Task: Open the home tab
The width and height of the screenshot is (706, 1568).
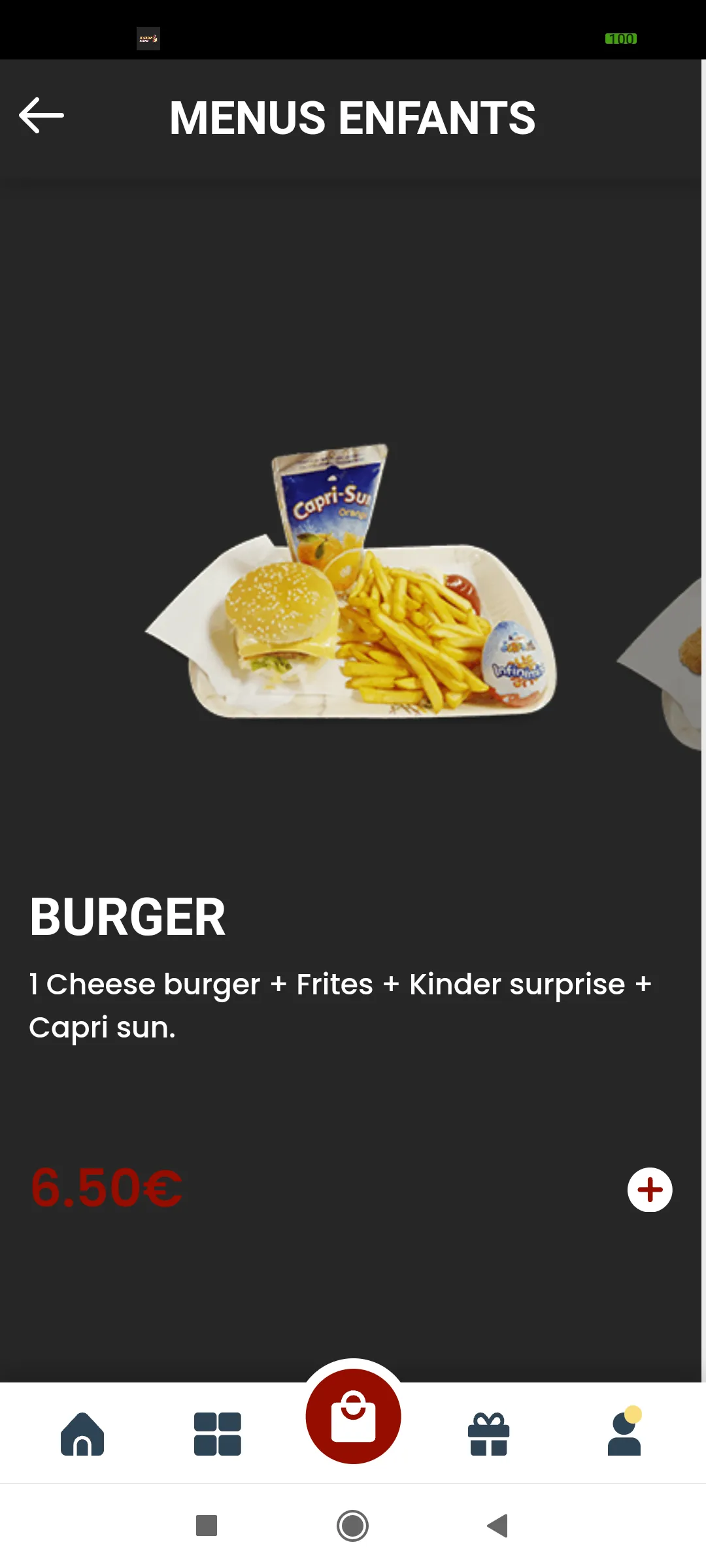Action: click(x=82, y=1434)
